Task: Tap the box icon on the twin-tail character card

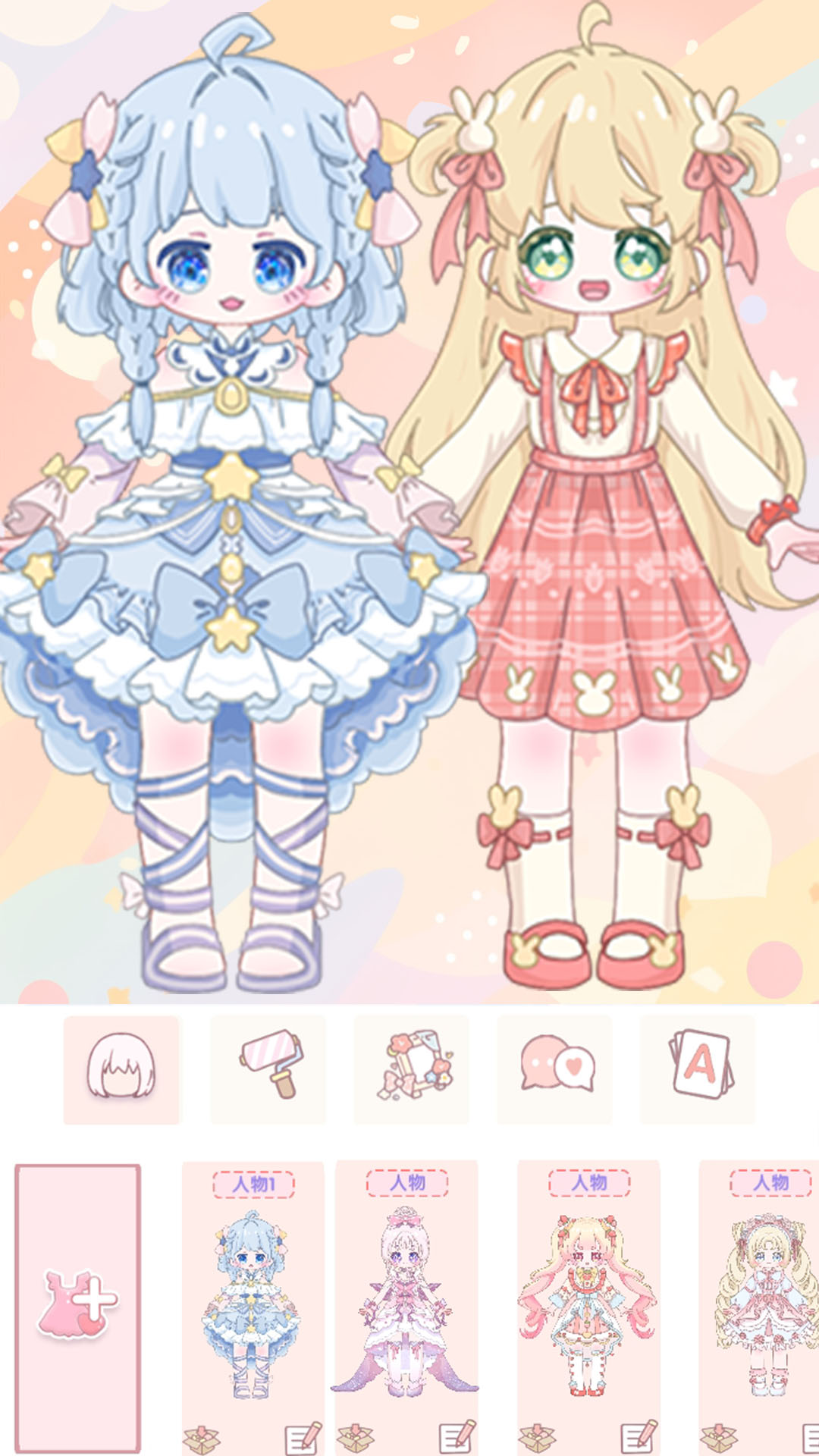Action: point(537,1437)
